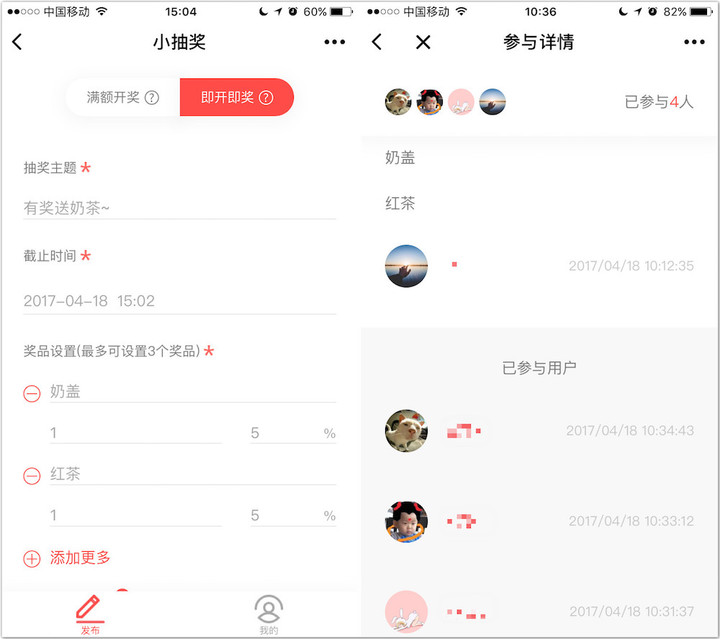This screenshot has width=720, height=639.
Task: Remove the 奶盖 prize
Action: (32, 393)
